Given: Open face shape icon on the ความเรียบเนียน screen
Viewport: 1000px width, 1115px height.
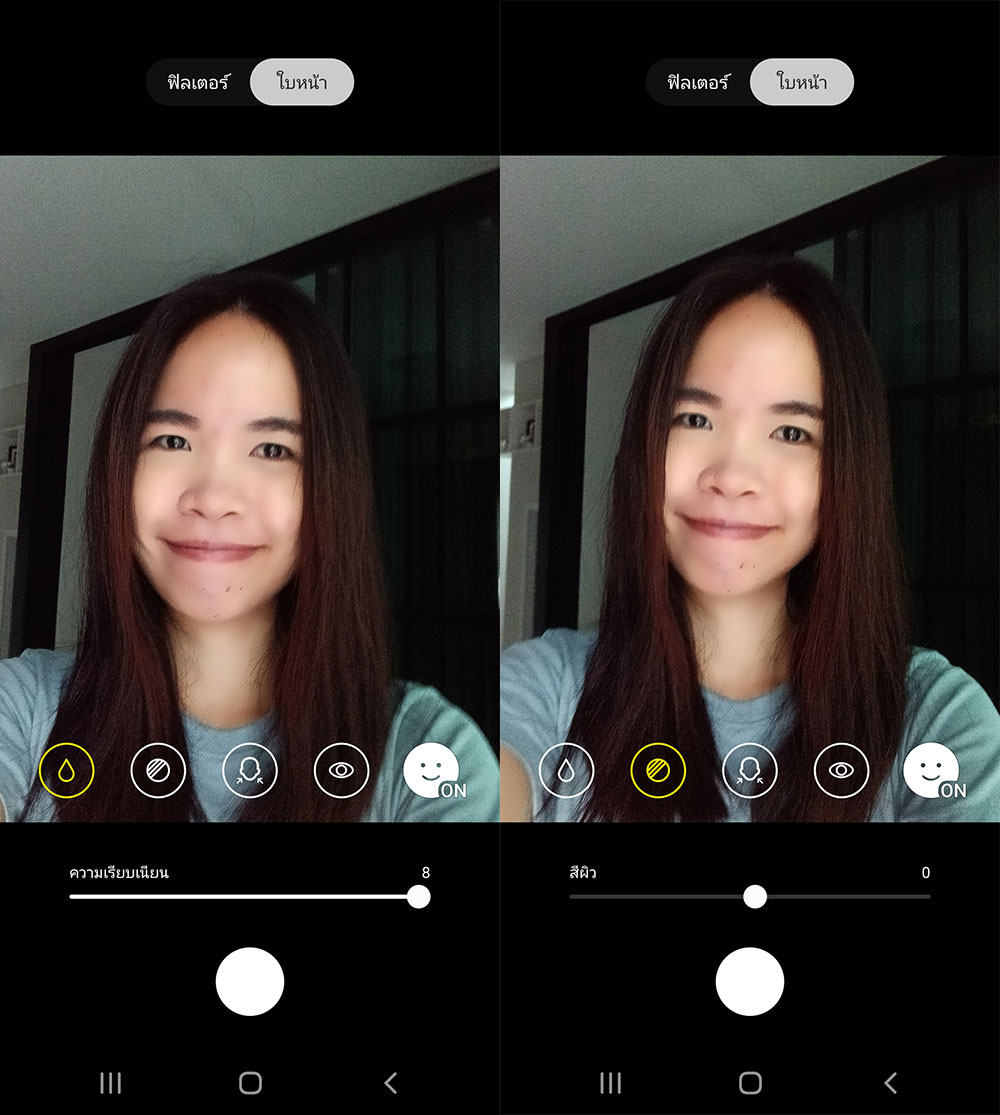Looking at the screenshot, I should coord(249,771).
